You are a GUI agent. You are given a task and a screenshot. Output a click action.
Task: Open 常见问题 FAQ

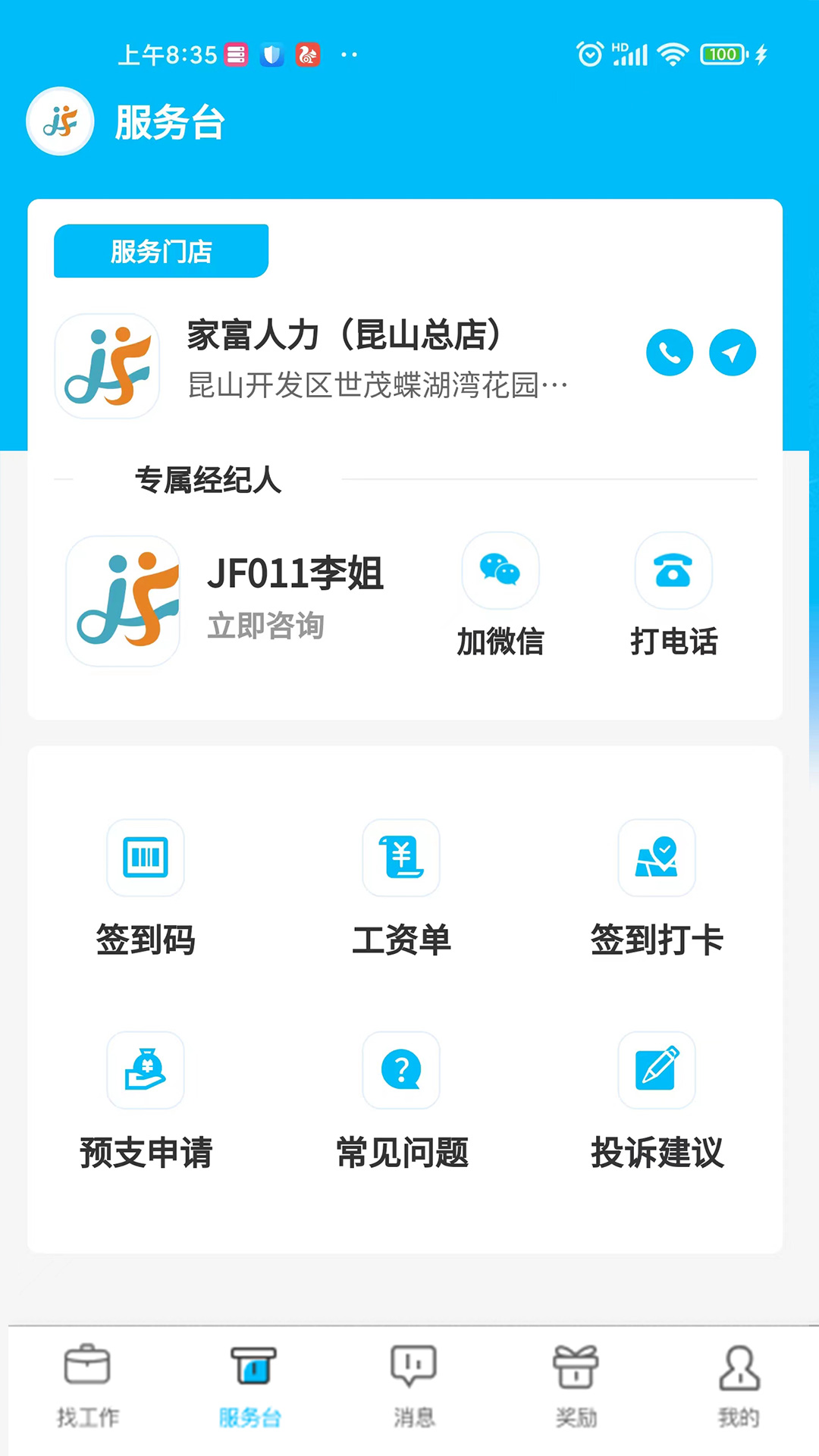pyautogui.click(x=401, y=1100)
